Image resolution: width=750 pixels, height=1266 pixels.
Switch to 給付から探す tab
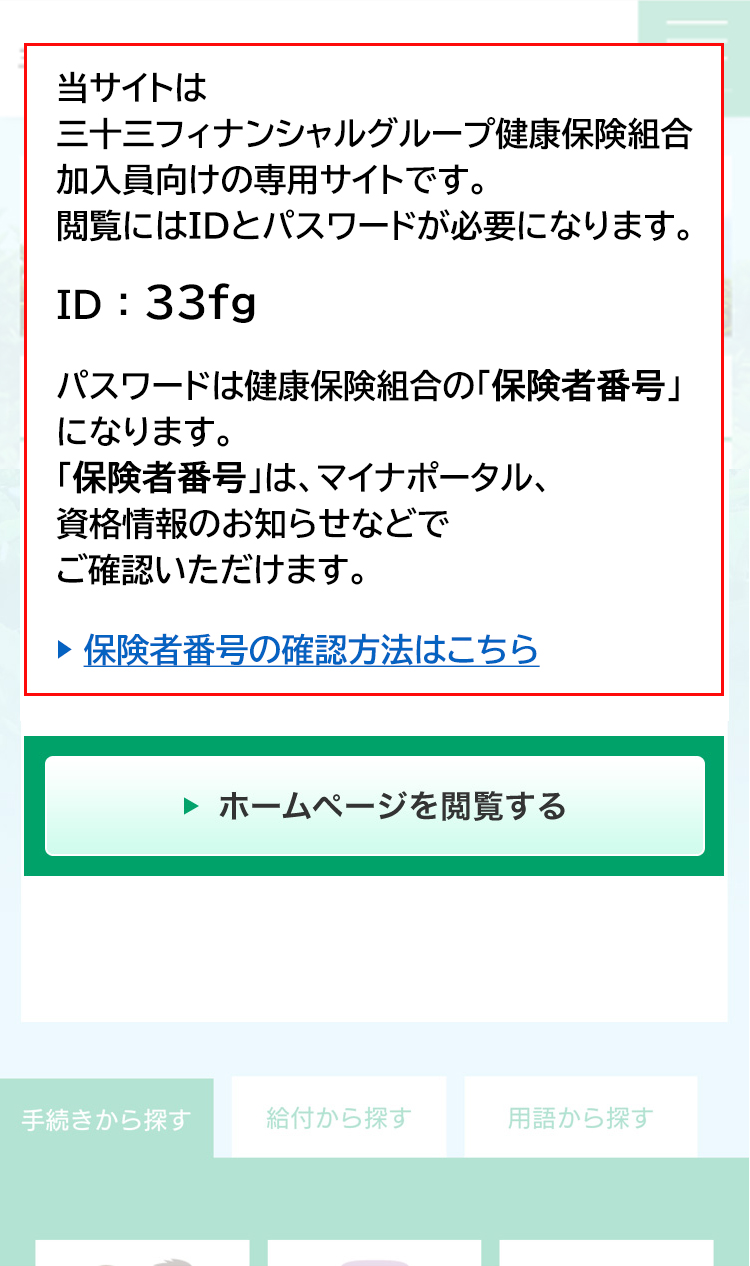click(x=339, y=1118)
